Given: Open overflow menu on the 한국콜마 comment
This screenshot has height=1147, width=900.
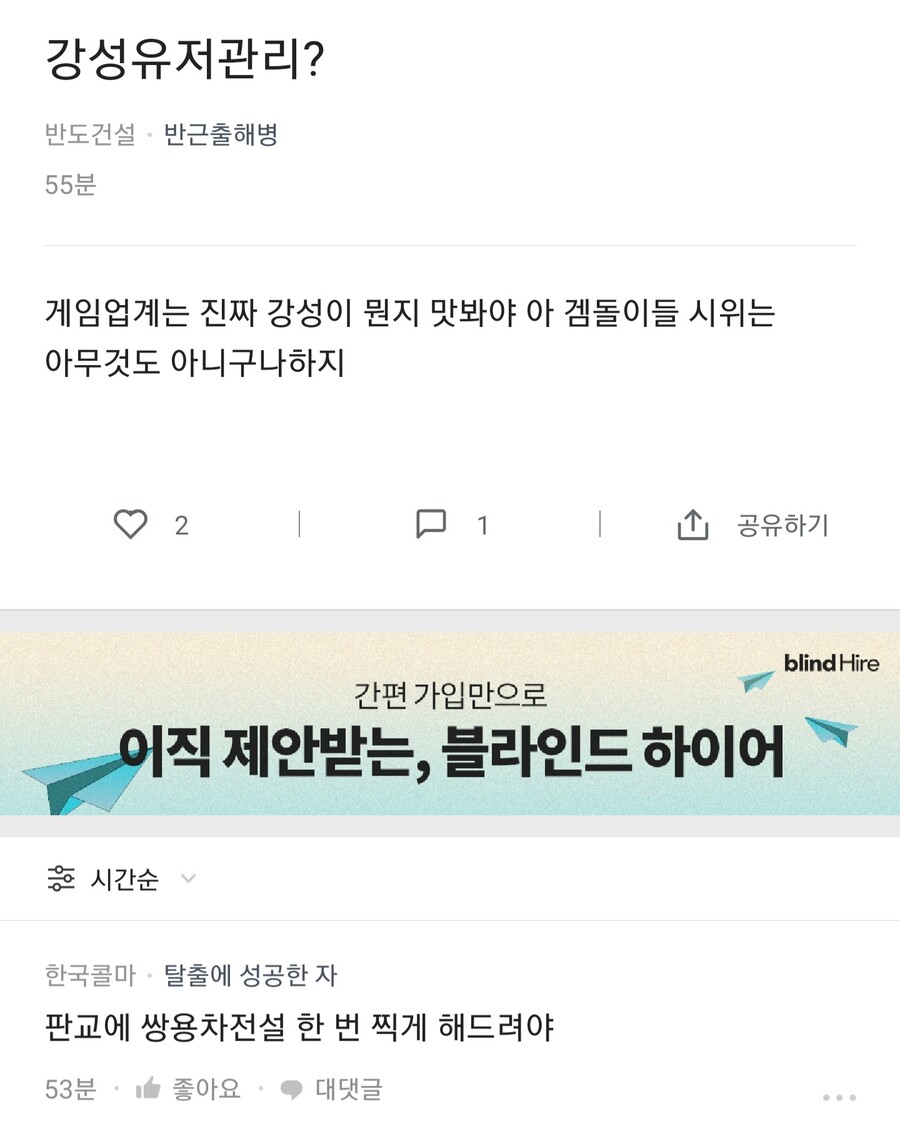Looking at the screenshot, I should [x=838, y=1097].
